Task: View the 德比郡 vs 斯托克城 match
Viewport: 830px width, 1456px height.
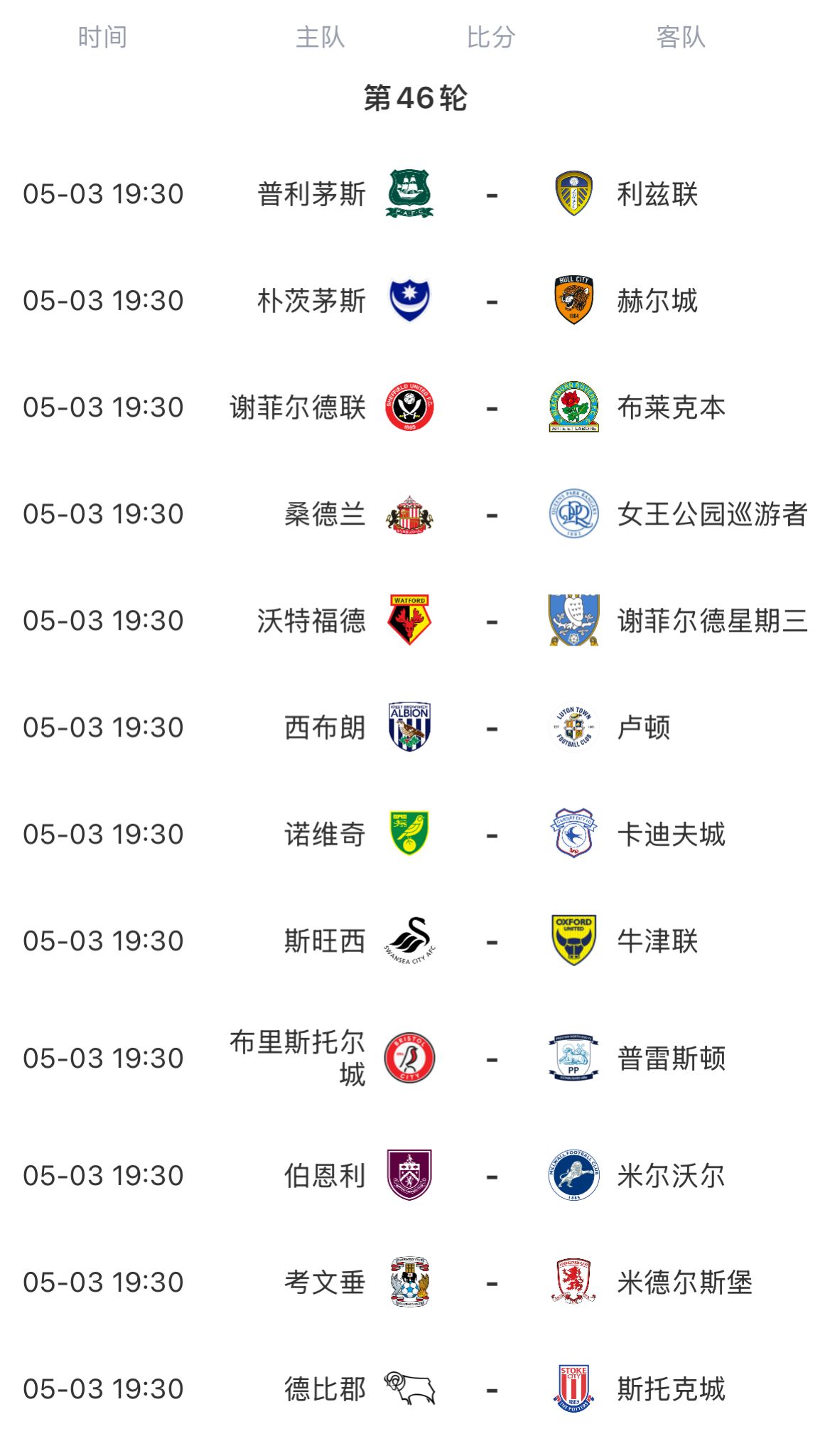Action: click(490, 1388)
